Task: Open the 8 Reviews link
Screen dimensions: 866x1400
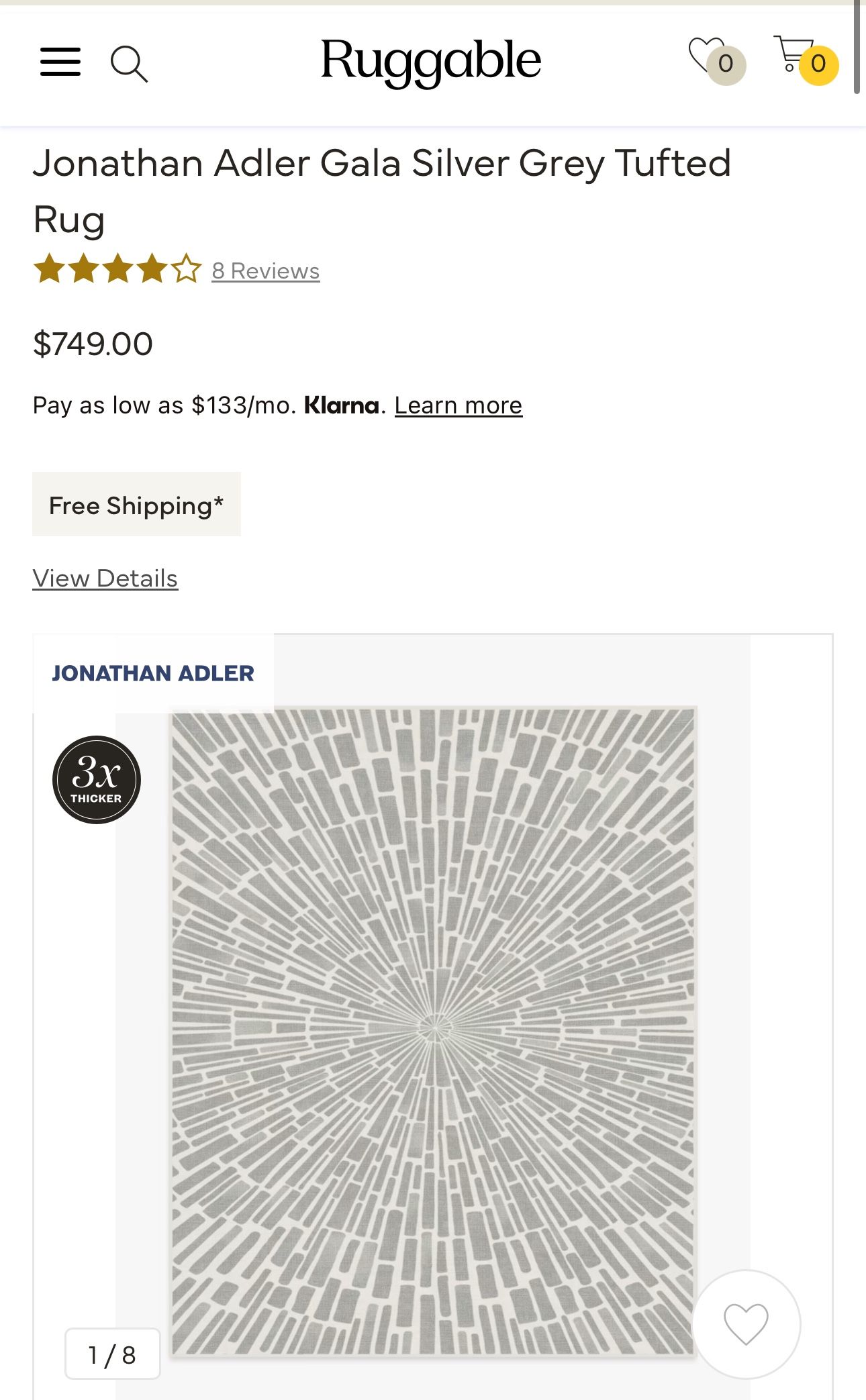Action: tap(264, 270)
